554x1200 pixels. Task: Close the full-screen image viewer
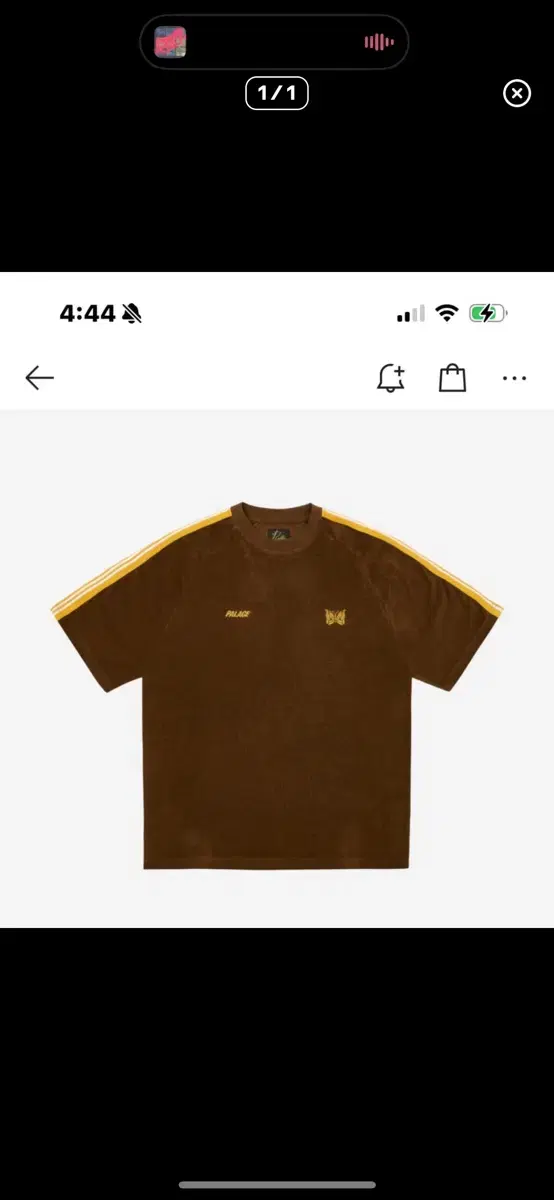click(516, 94)
